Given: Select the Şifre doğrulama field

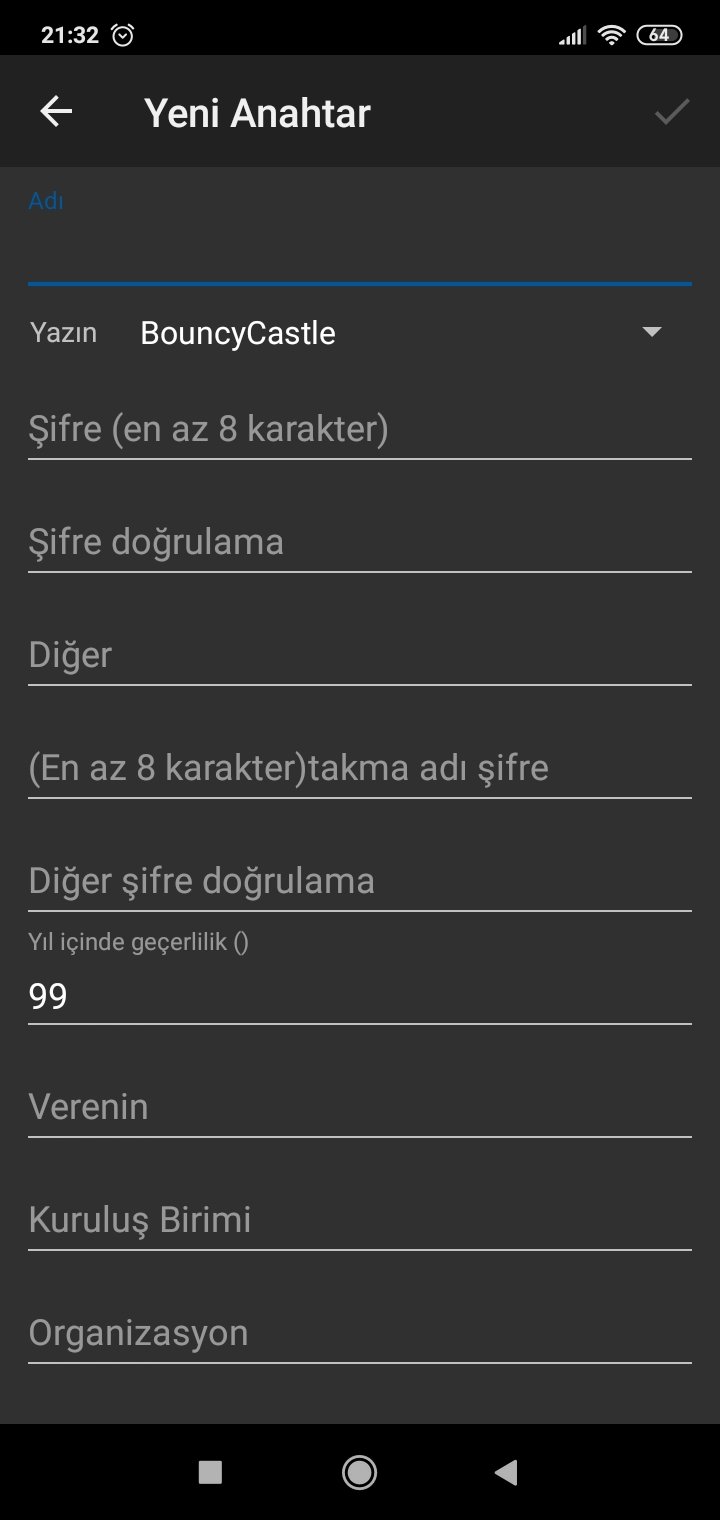Looking at the screenshot, I should (x=360, y=543).
